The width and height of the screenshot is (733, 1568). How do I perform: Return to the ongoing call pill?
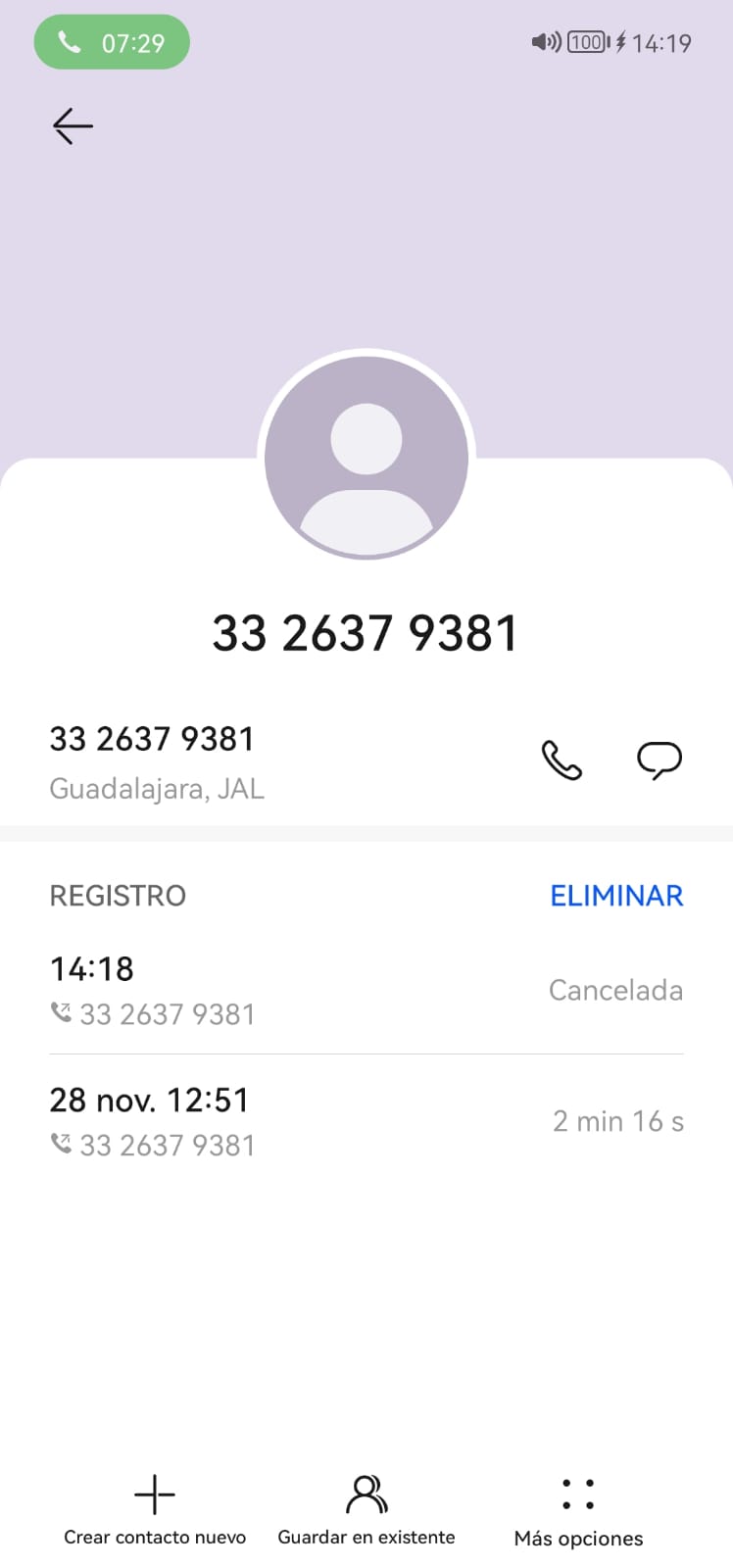coord(112,42)
